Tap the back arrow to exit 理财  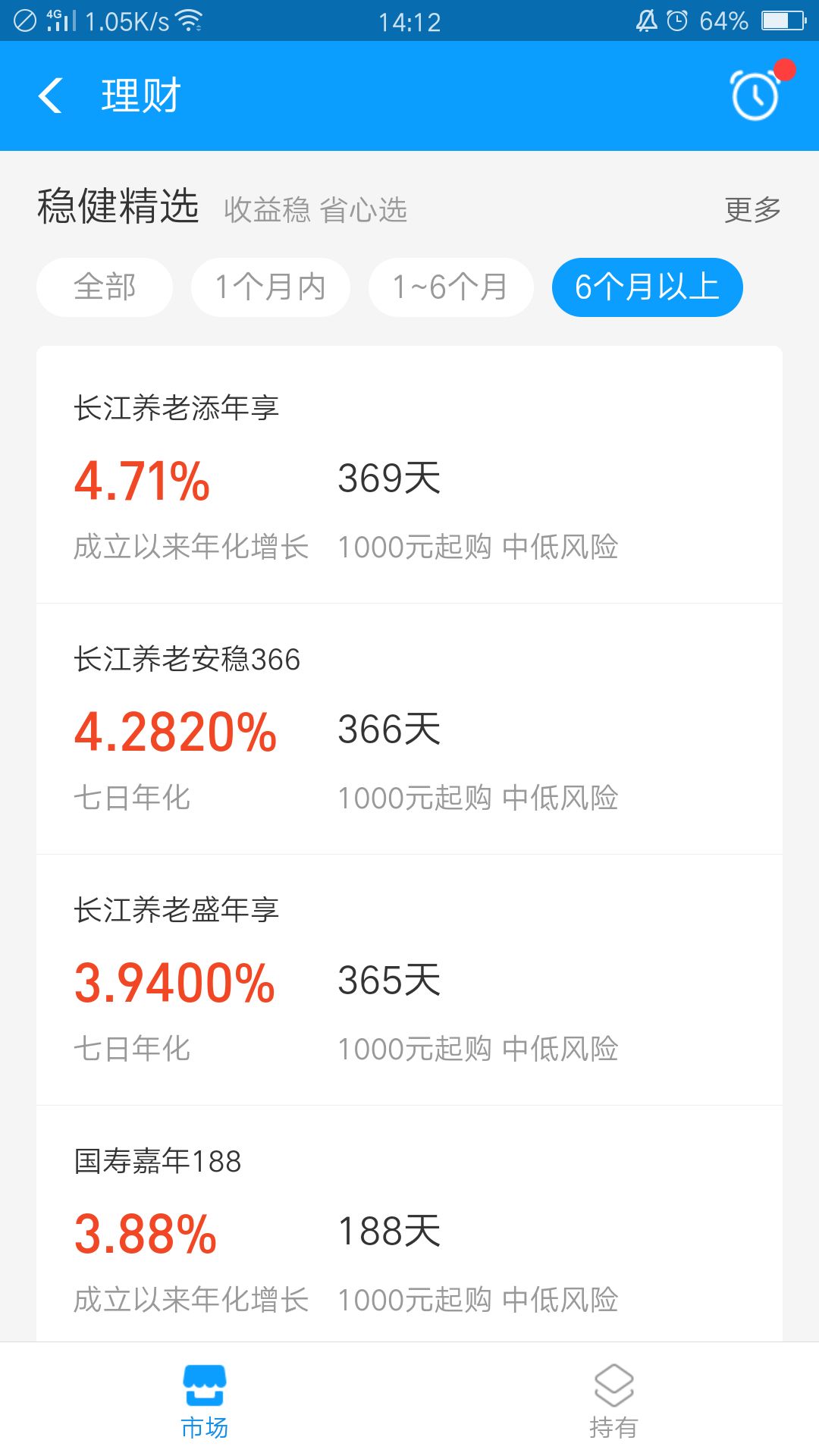coord(50,96)
